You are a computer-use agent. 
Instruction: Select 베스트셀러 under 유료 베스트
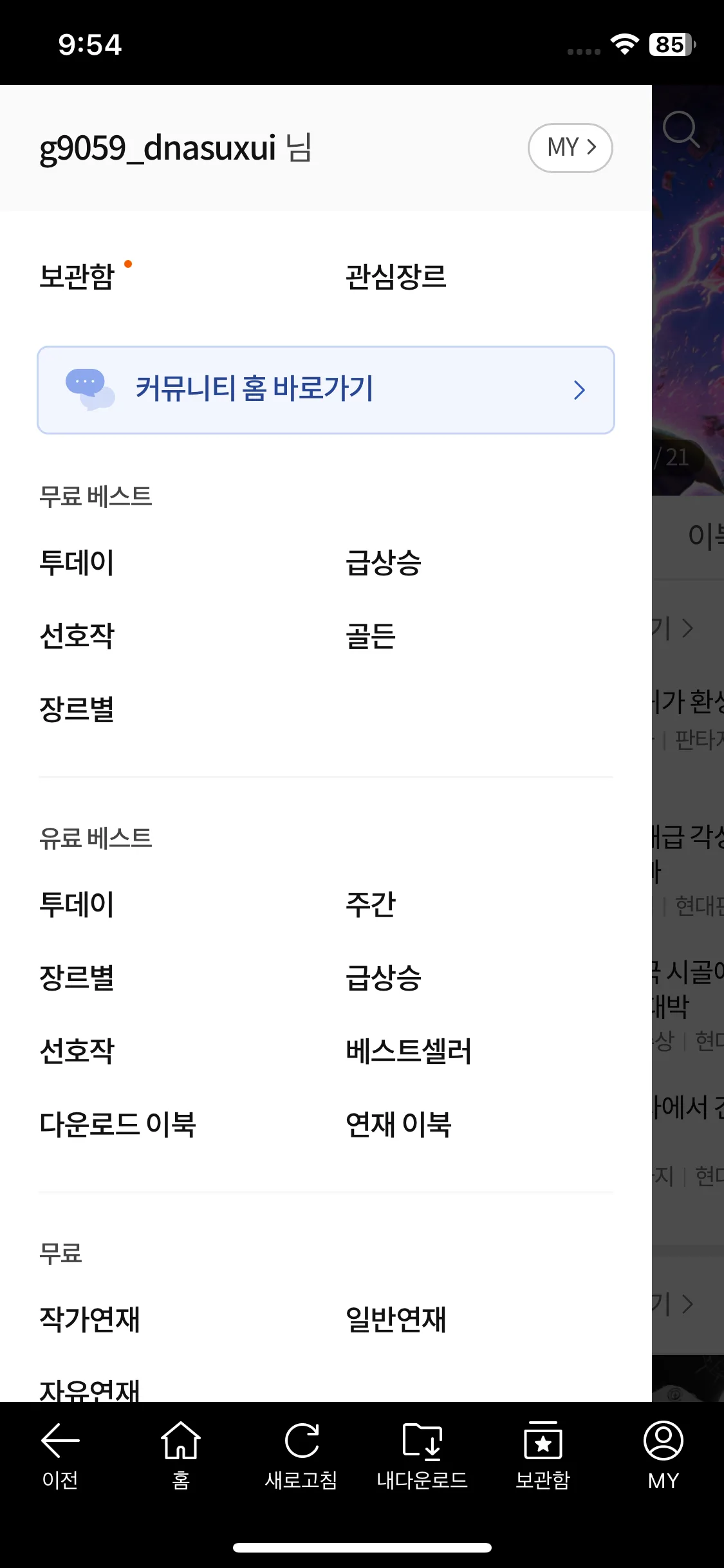coord(409,1051)
